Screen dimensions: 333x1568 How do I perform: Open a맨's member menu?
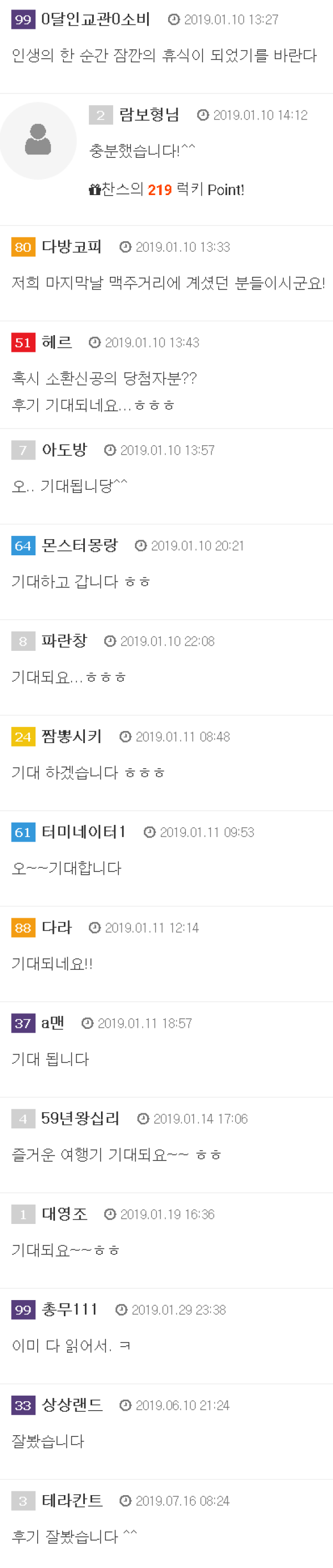coord(53,1023)
